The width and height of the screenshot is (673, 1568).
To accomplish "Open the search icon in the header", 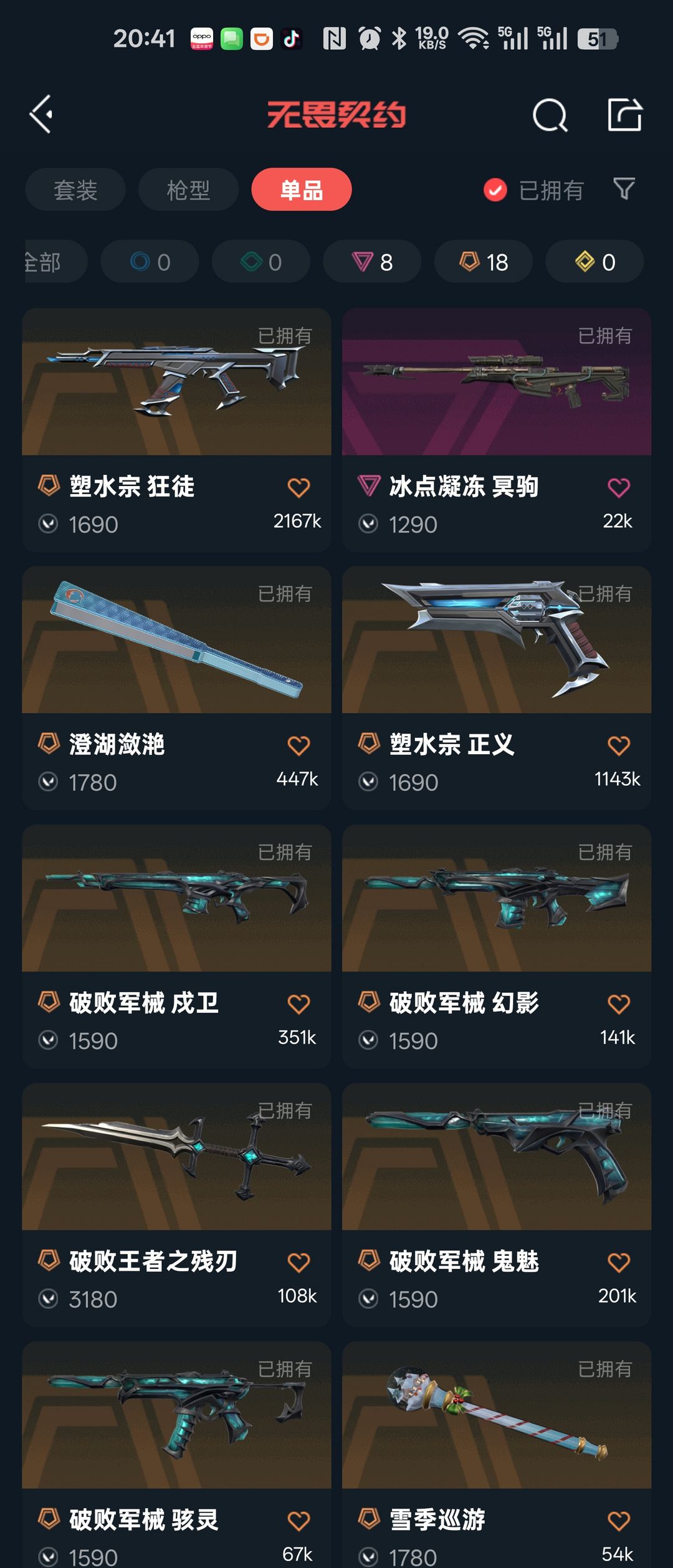I will coord(550,115).
